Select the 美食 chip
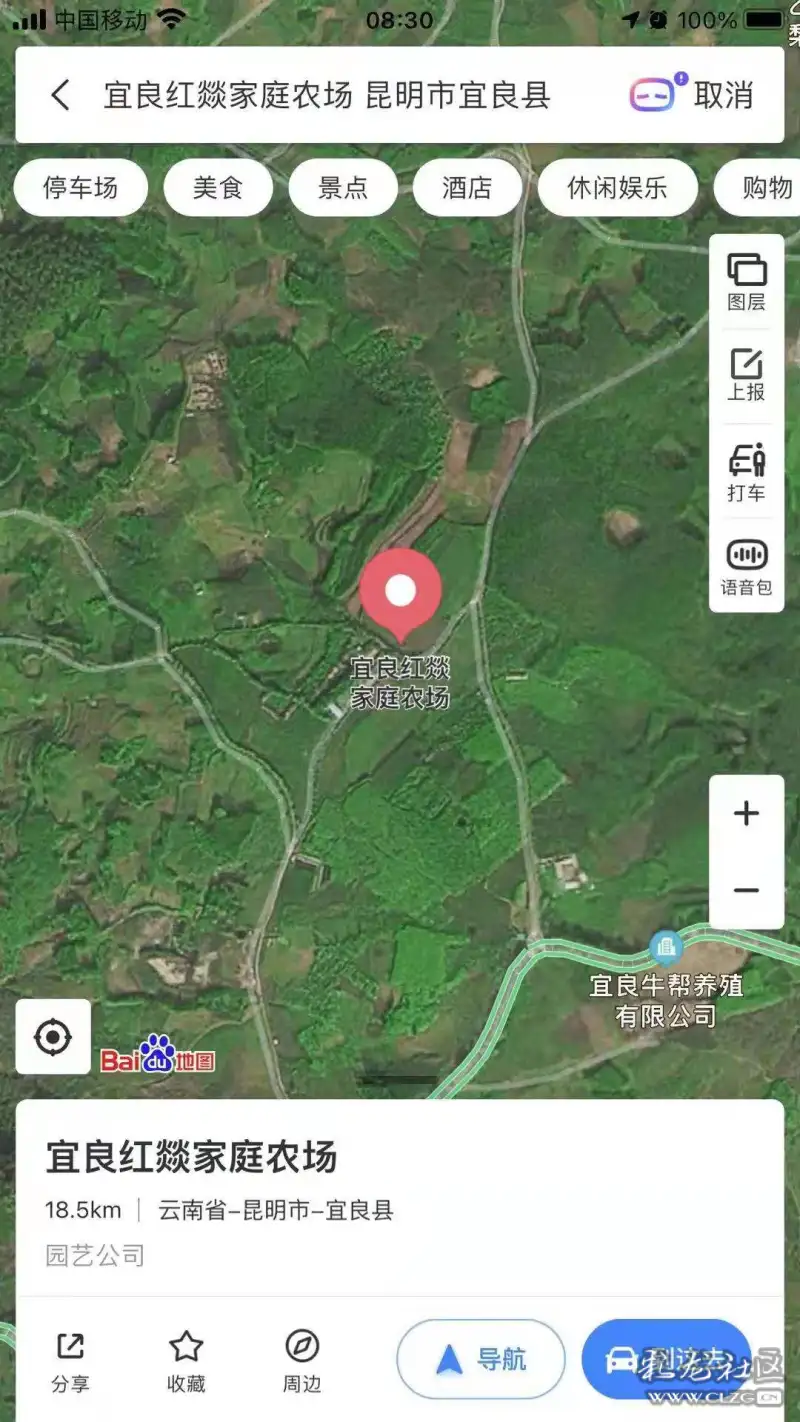This screenshot has height=1422, width=800. tap(218, 188)
